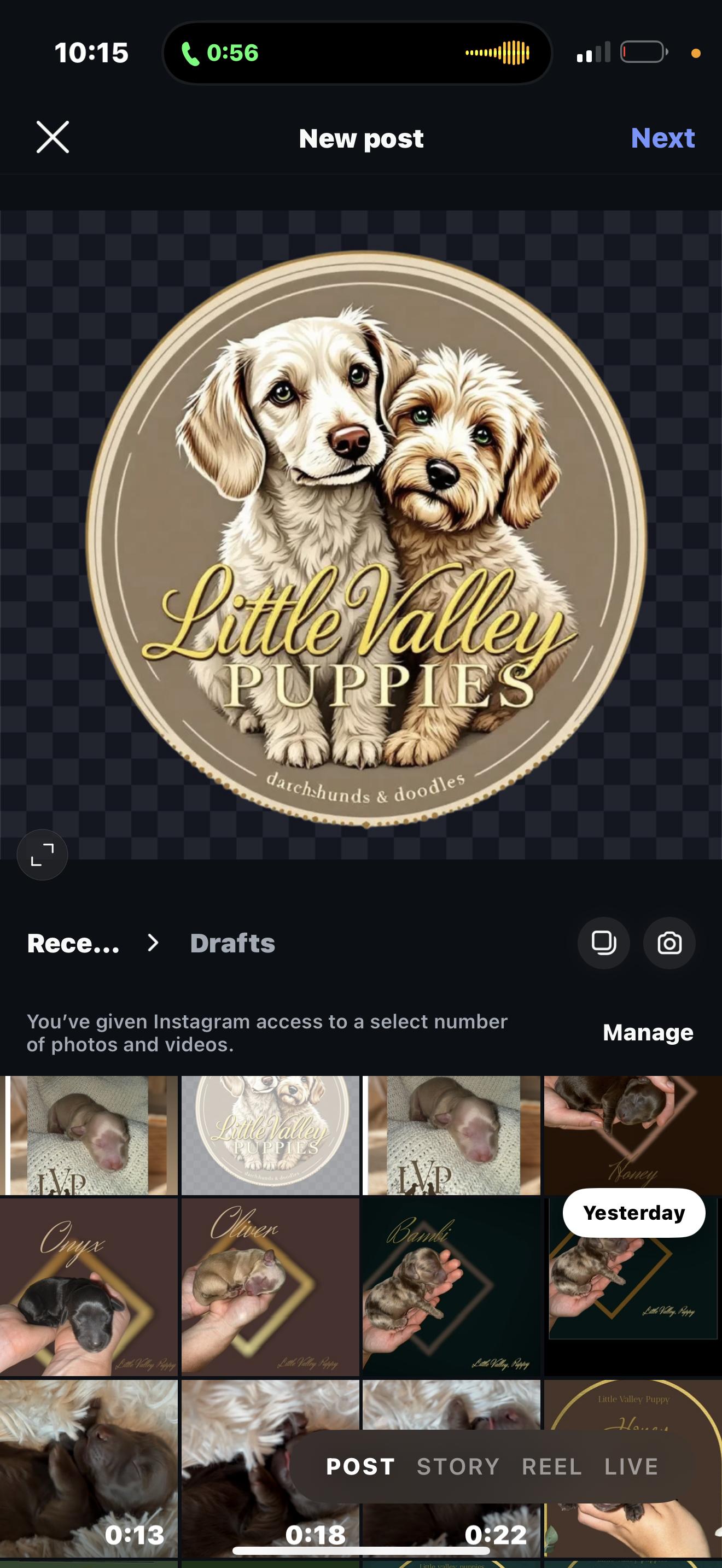Image resolution: width=722 pixels, height=1568 pixels.
Task: Open the Recents album dropdown
Action: [x=91, y=944]
